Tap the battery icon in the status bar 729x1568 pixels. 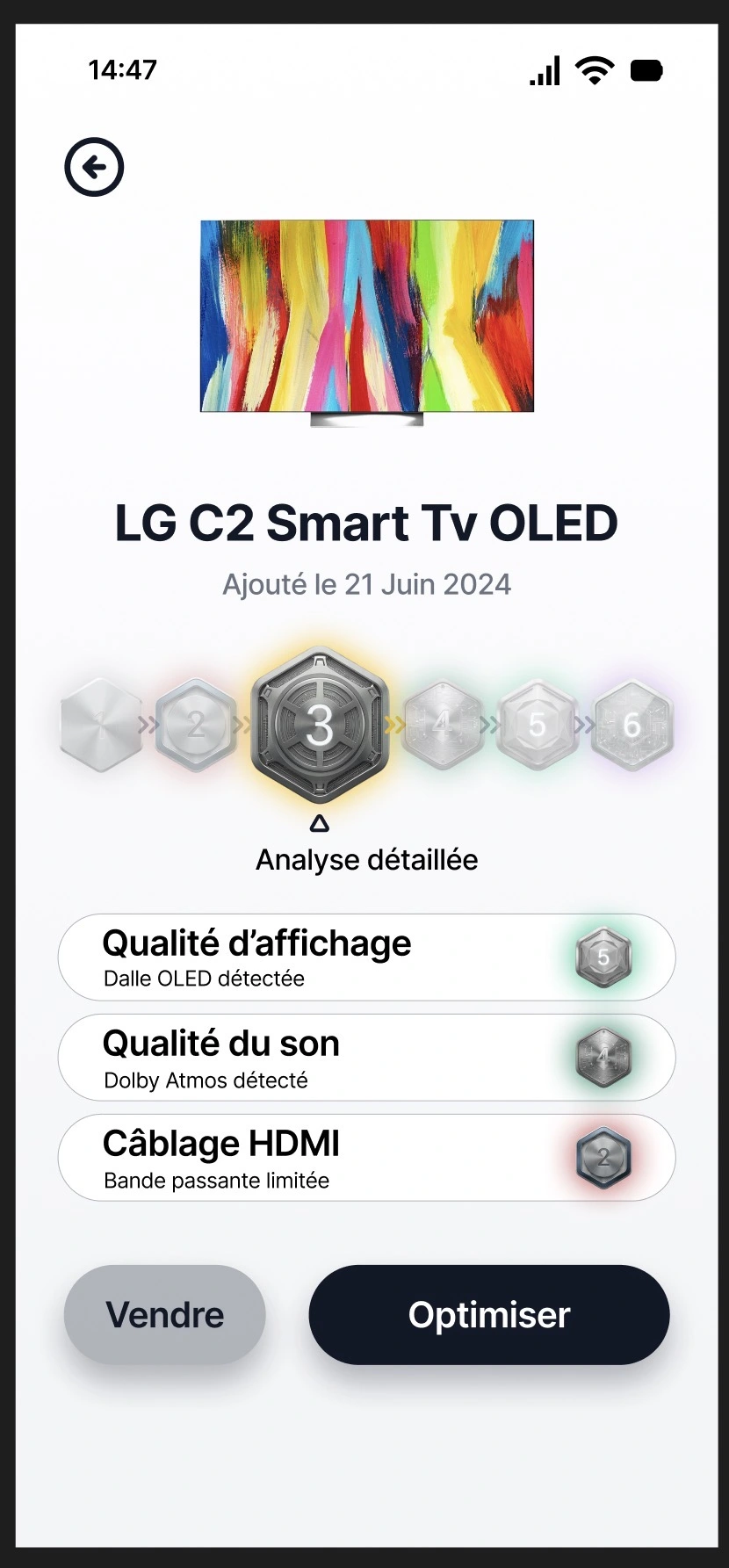(647, 69)
